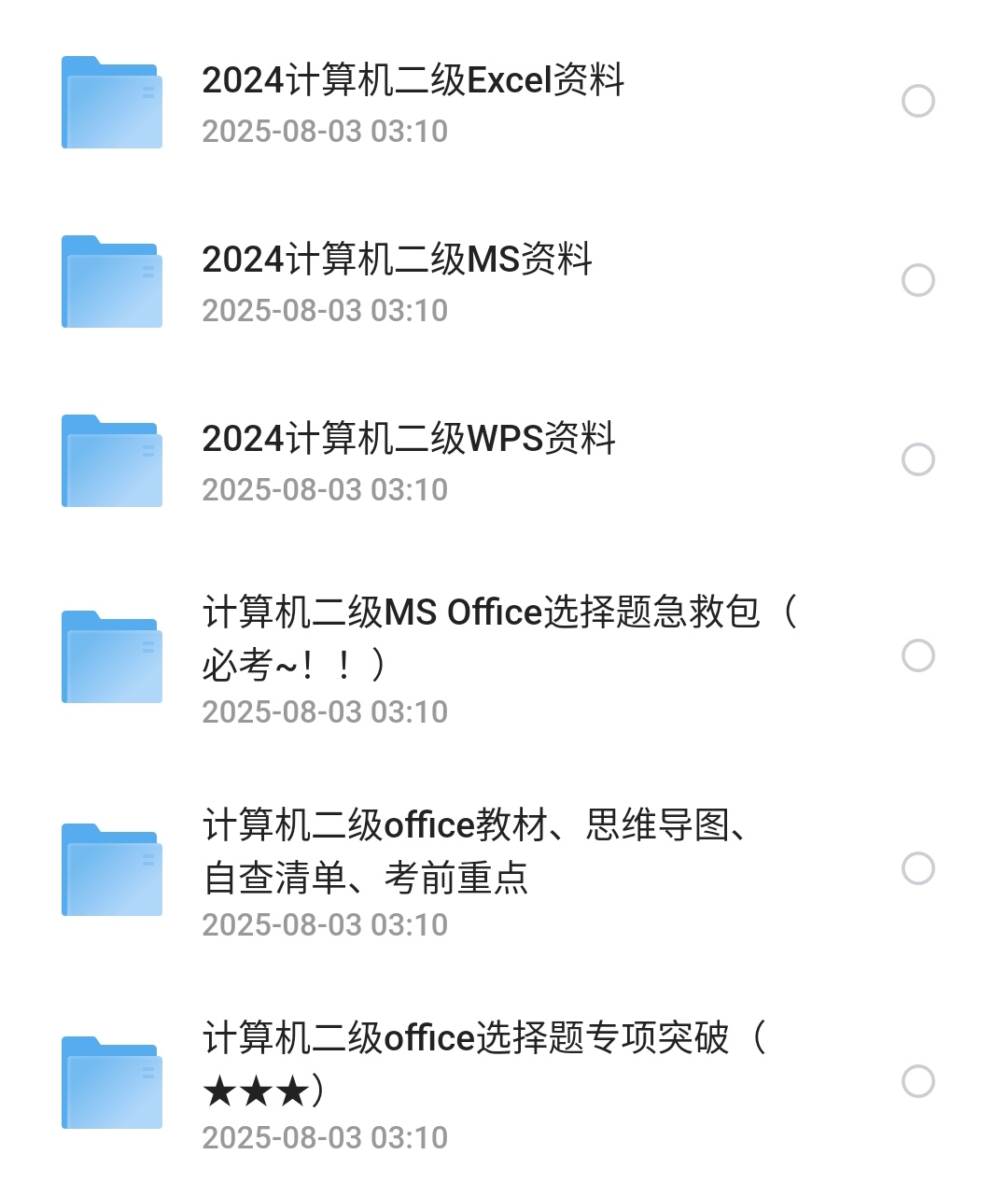
Task: Click the folder icon for 2024计算机二级Excel资料
Action: [x=111, y=102]
